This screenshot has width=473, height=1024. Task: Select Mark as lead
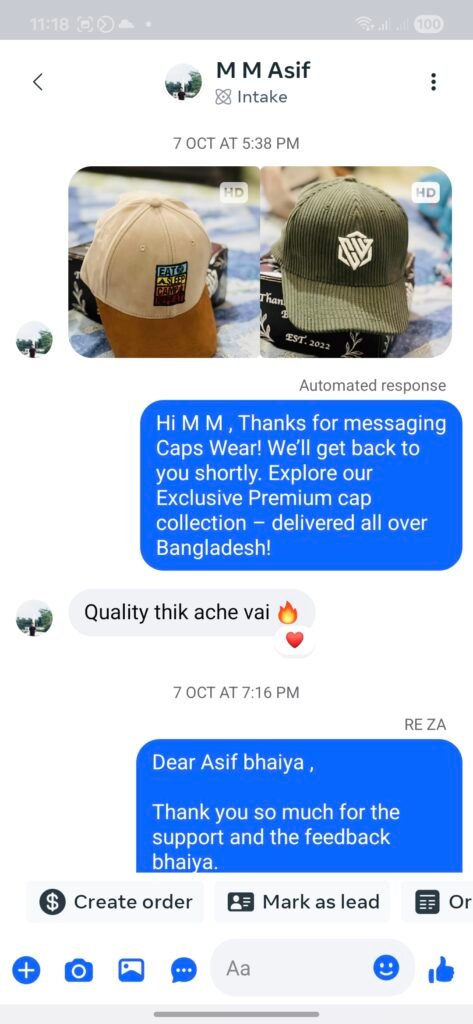point(303,902)
